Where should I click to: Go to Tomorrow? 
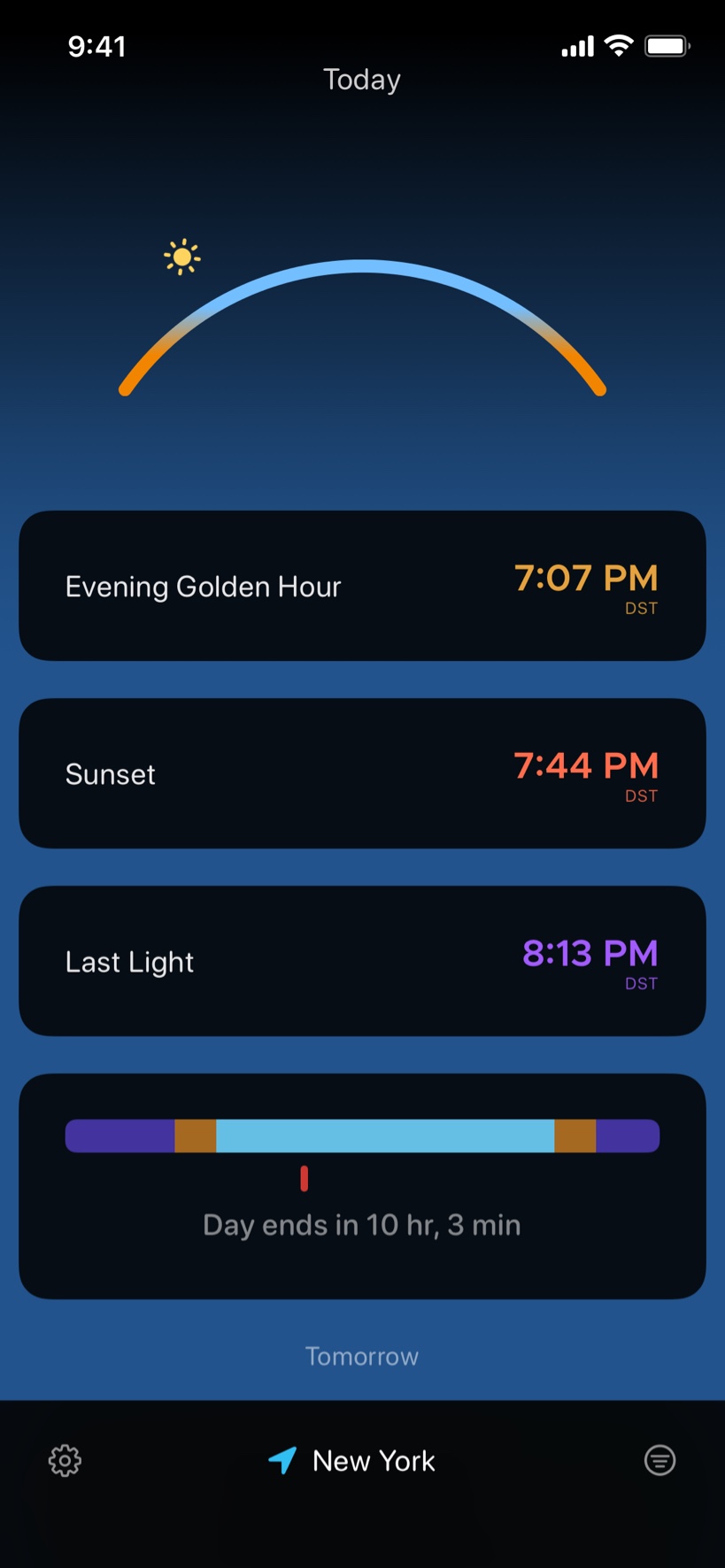point(362,1357)
